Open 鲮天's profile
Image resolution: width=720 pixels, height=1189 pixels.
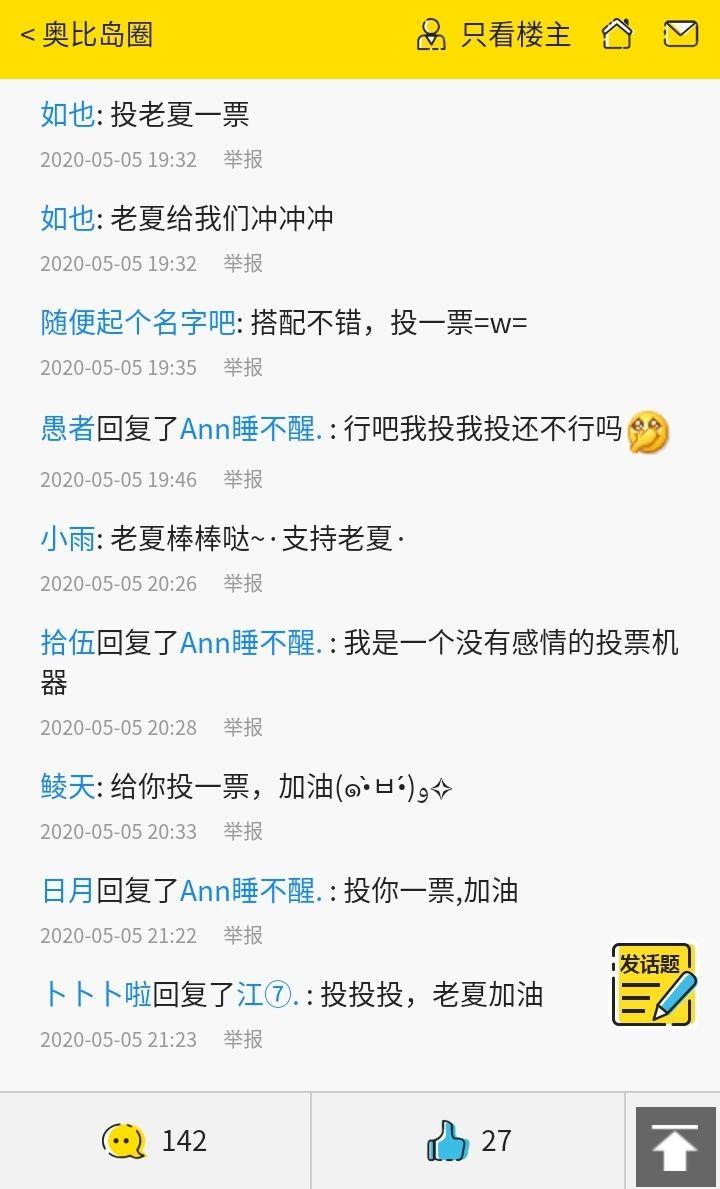67,787
